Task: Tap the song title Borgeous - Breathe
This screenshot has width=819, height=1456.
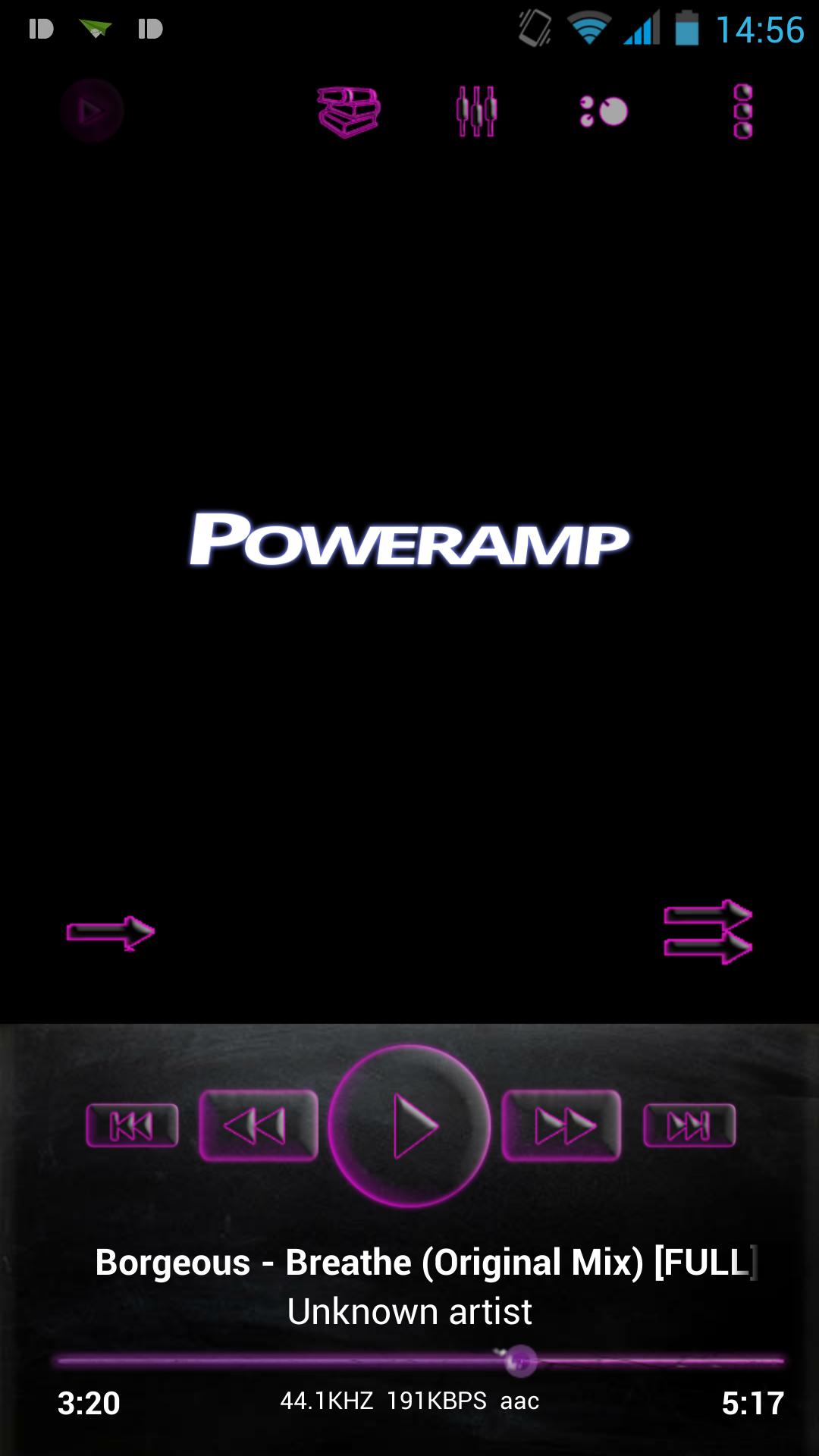Action: 409,1261
